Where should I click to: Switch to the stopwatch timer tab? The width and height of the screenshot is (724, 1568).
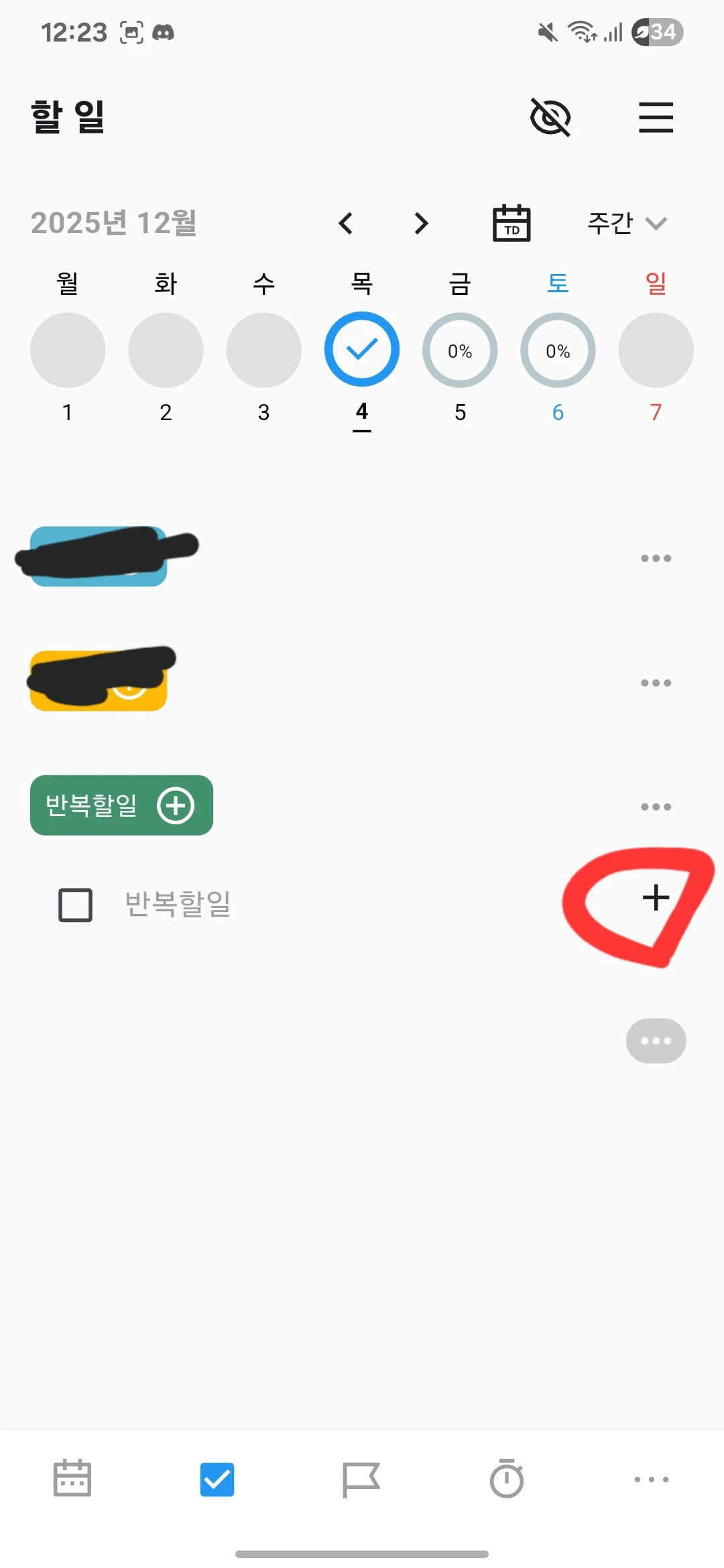[507, 1479]
